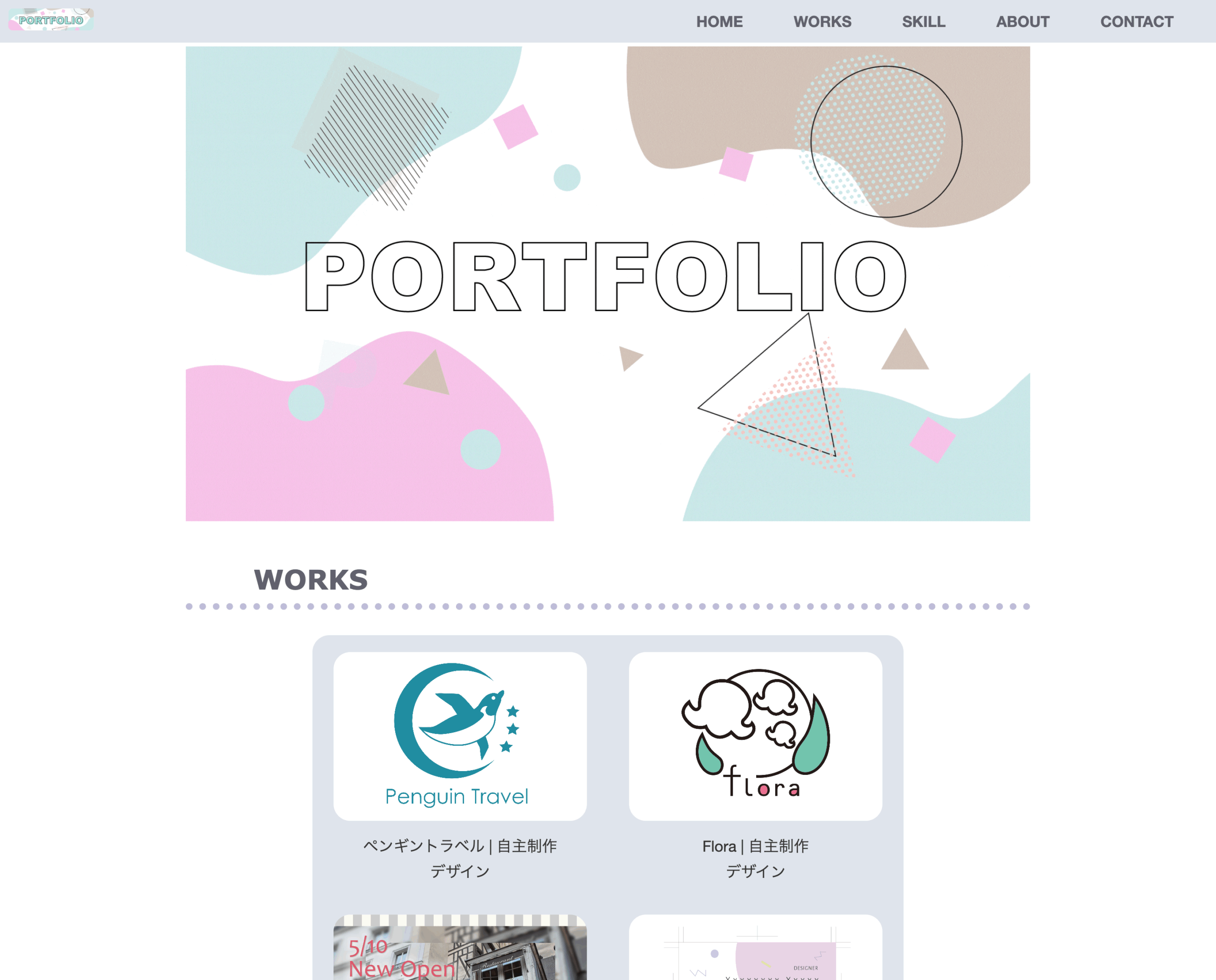The height and width of the screenshot is (980, 1216).
Task: View the Flora logo design card
Action: tap(755, 735)
